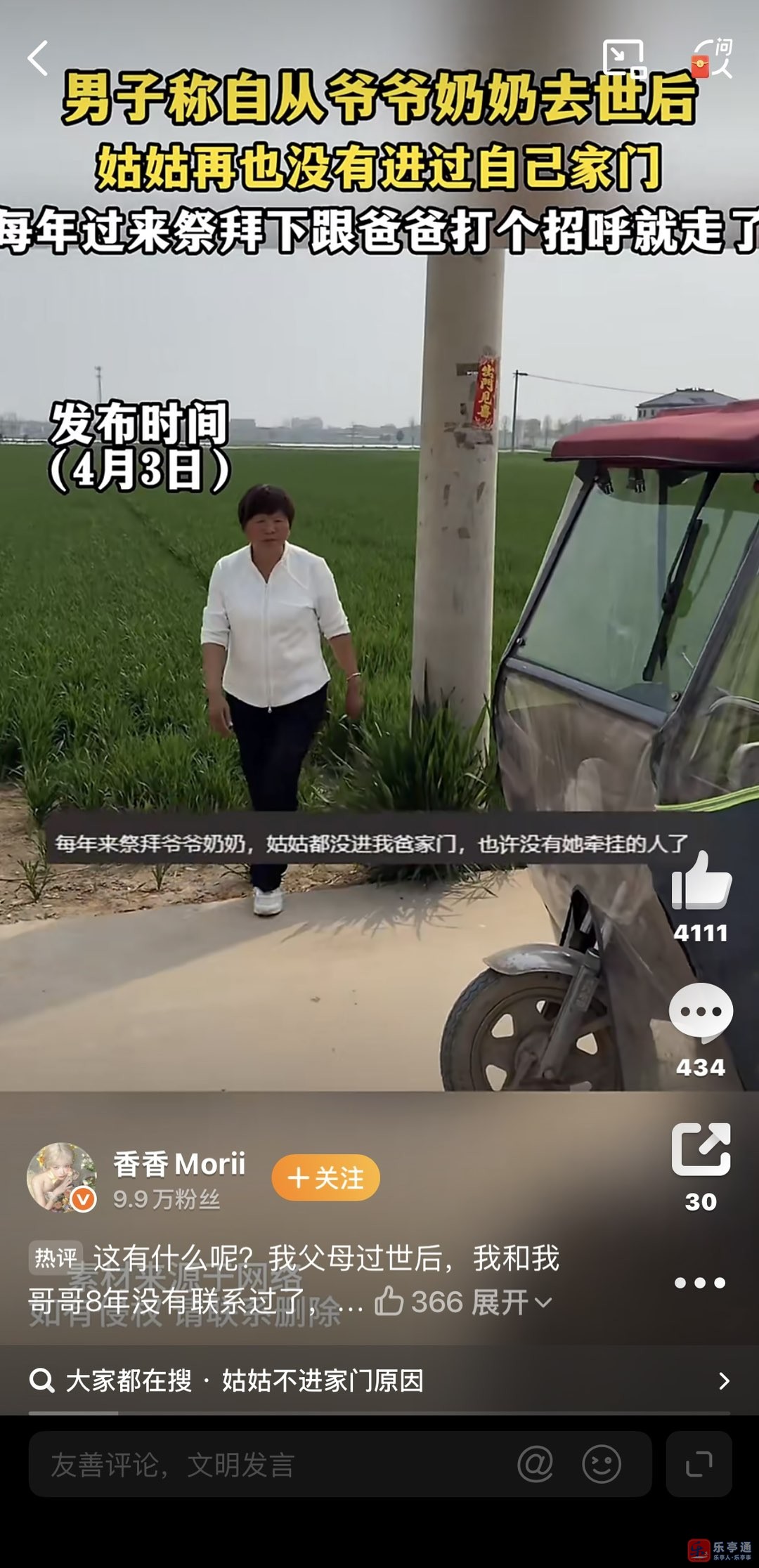Mention someone with the @ icon
This screenshot has width=759, height=1568.
point(535,1464)
